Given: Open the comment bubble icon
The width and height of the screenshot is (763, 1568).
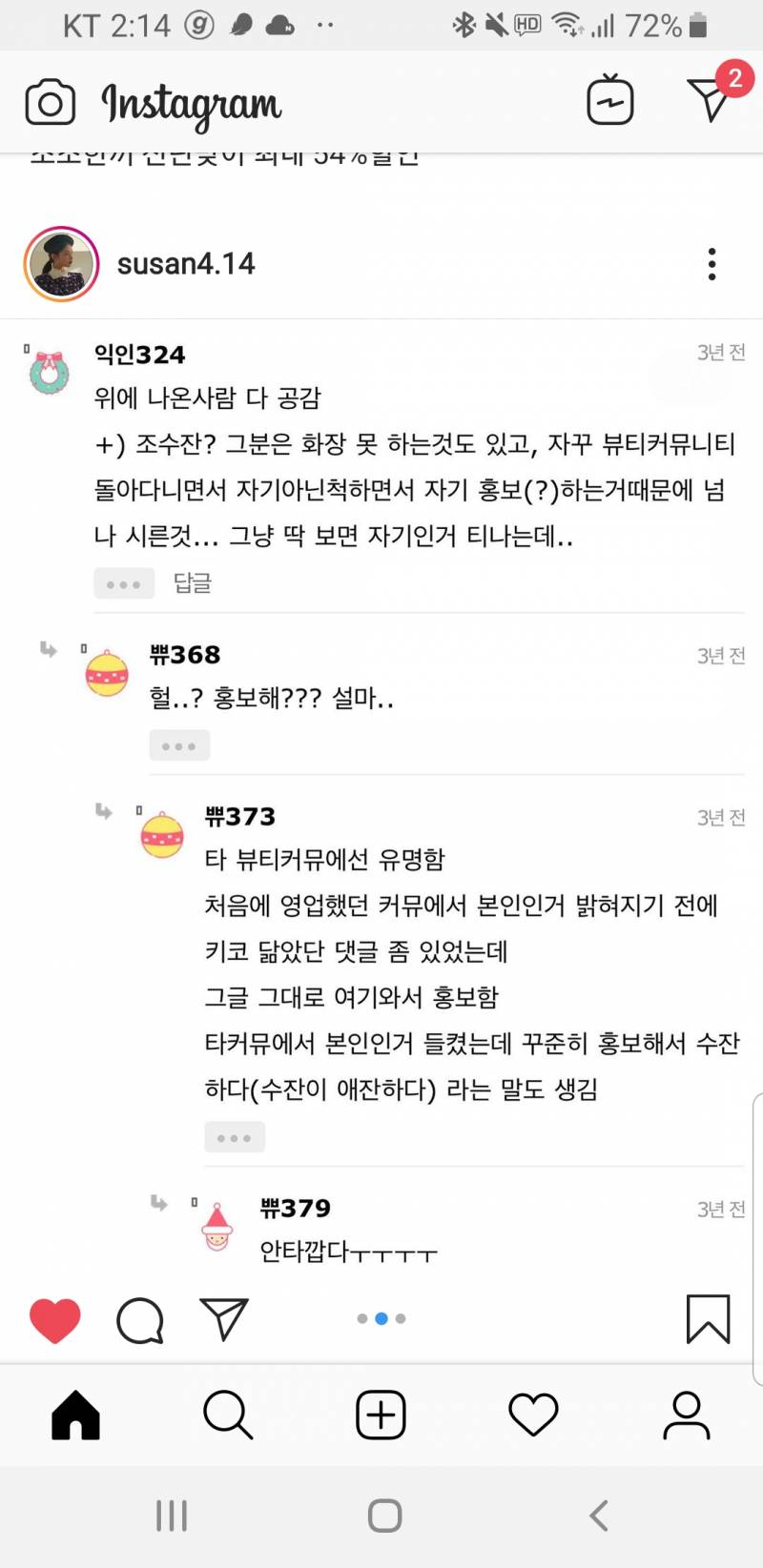Looking at the screenshot, I should click(139, 1321).
